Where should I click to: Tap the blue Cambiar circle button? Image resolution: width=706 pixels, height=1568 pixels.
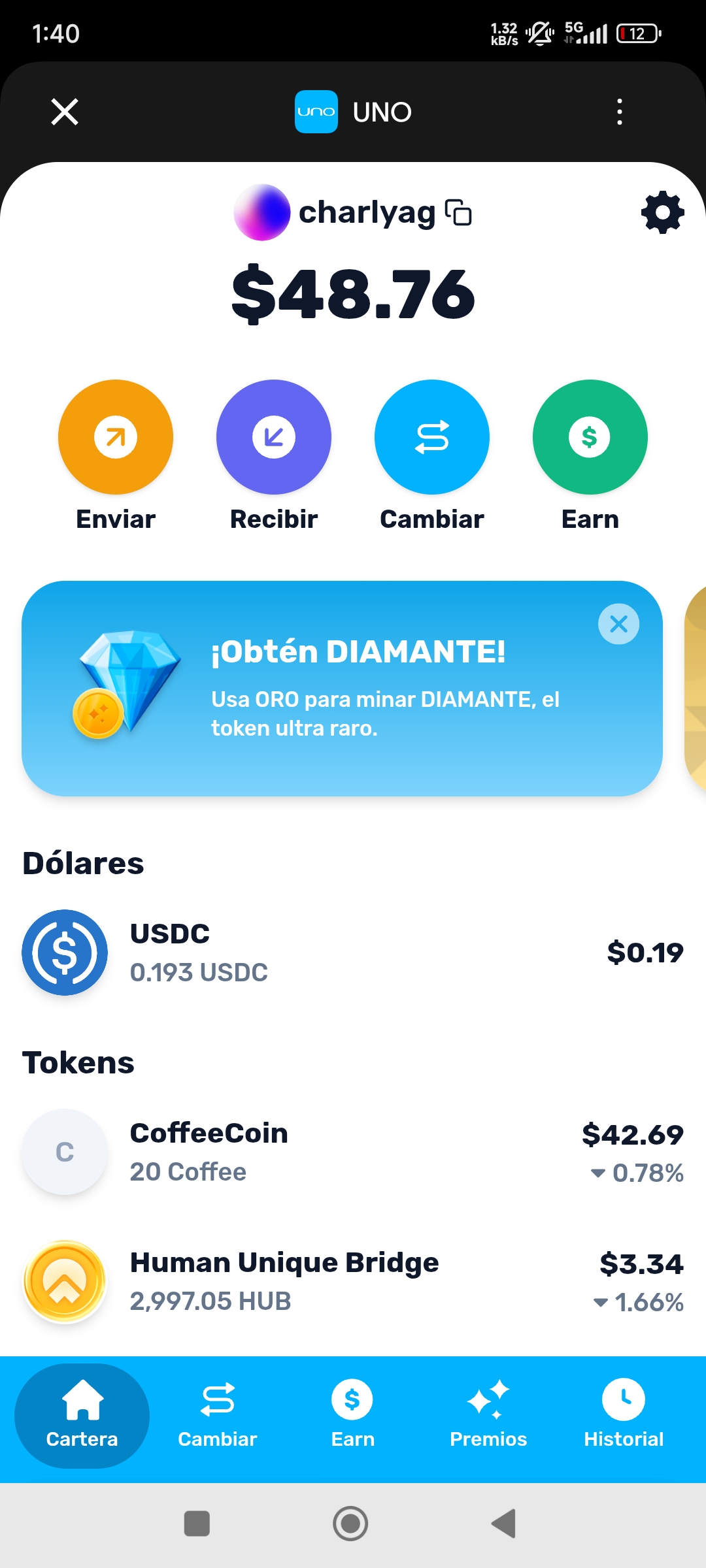[x=432, y=437]
